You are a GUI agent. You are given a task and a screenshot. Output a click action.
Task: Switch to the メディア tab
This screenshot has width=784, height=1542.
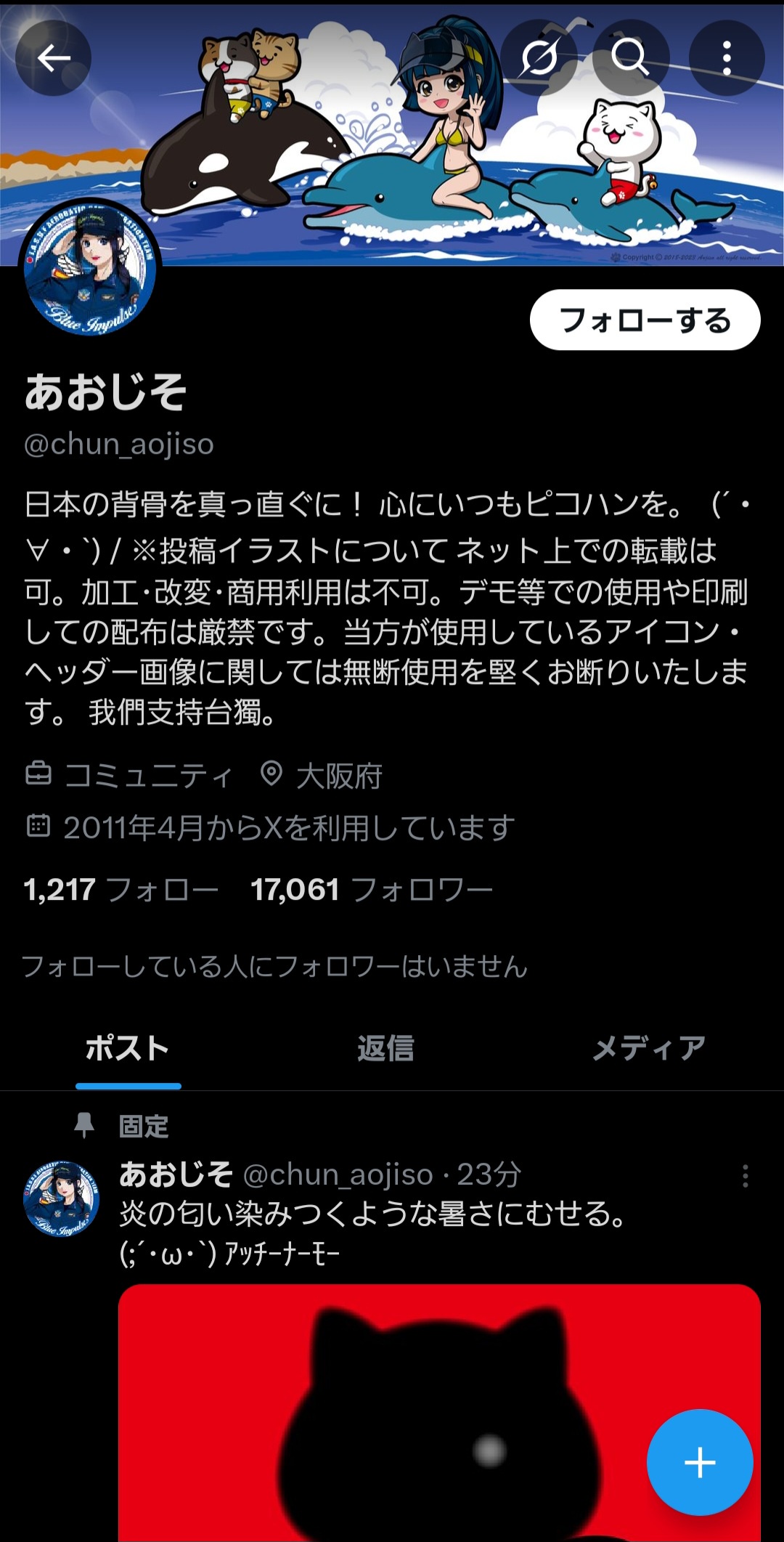[649, 1048]
